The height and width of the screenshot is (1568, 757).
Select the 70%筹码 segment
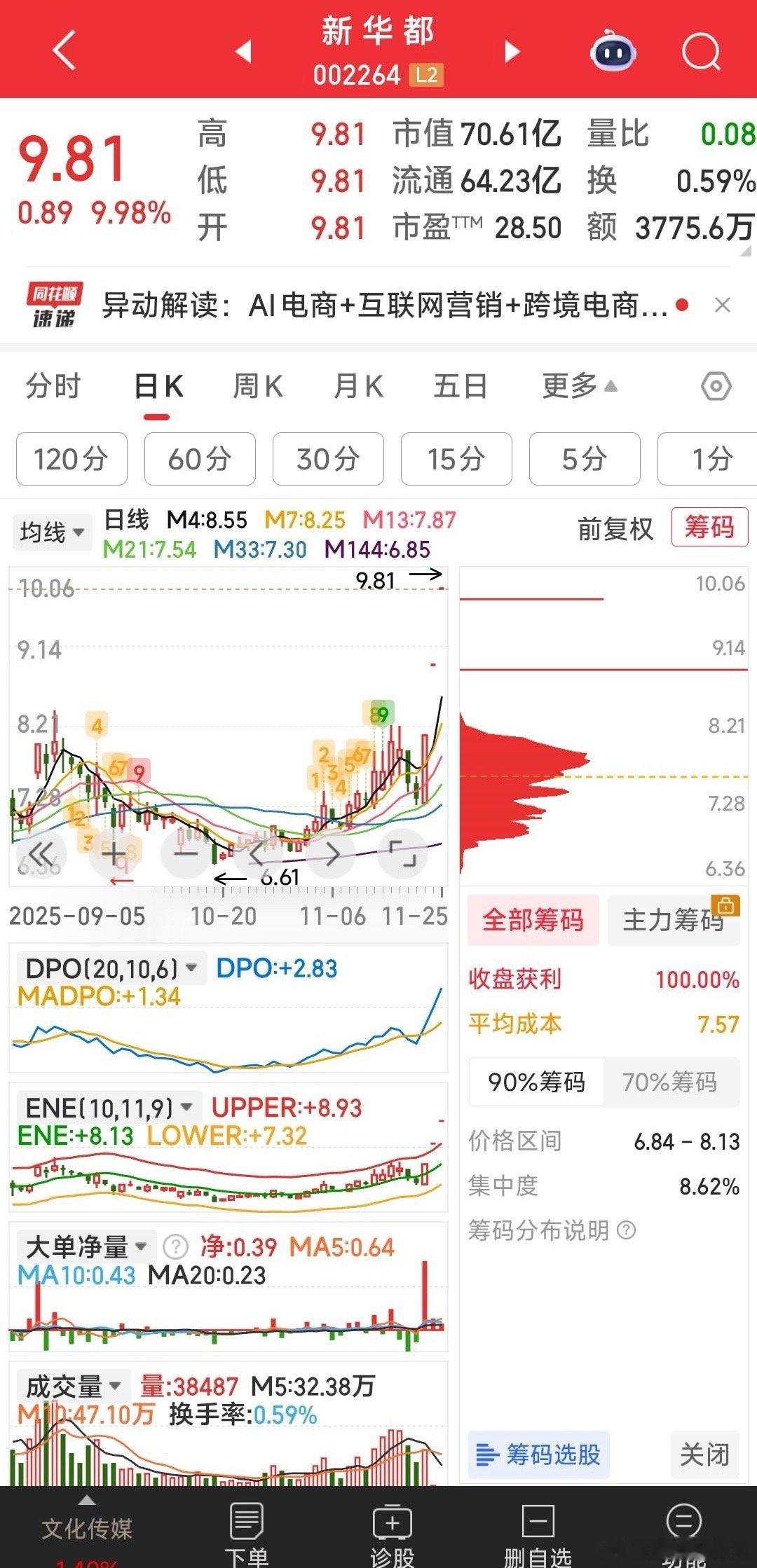(669, 1082)
